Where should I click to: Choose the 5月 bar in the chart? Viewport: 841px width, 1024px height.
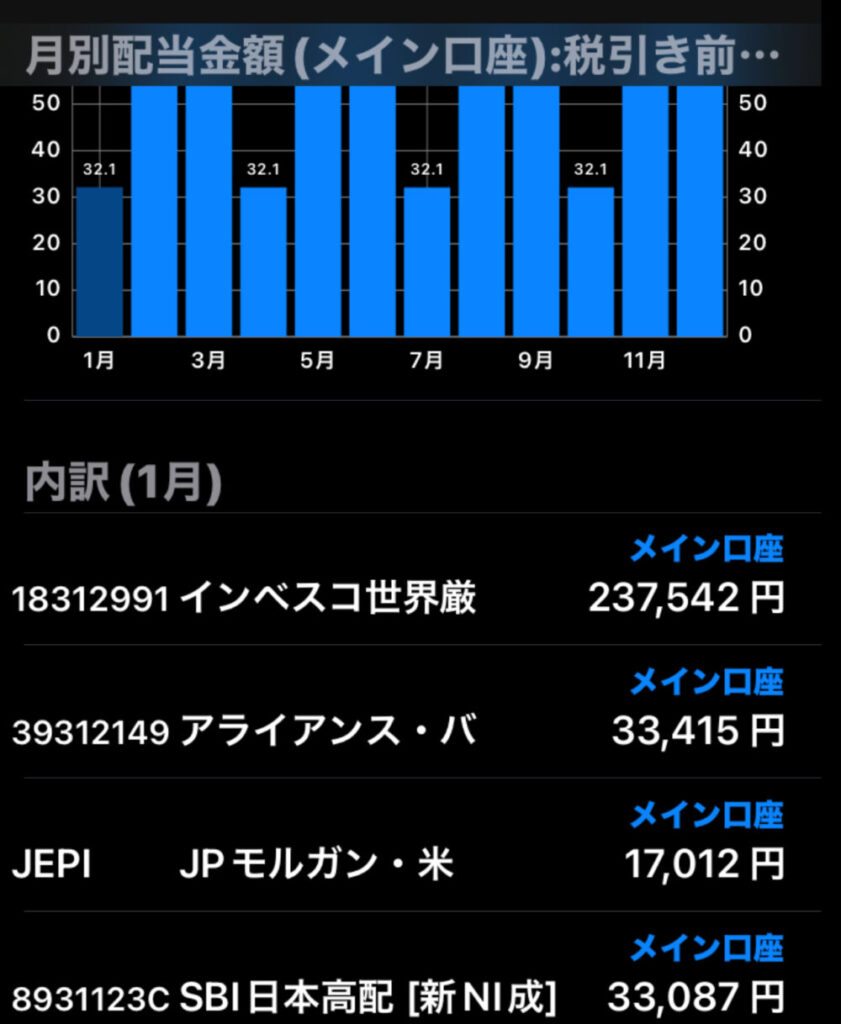coord(318,210)
